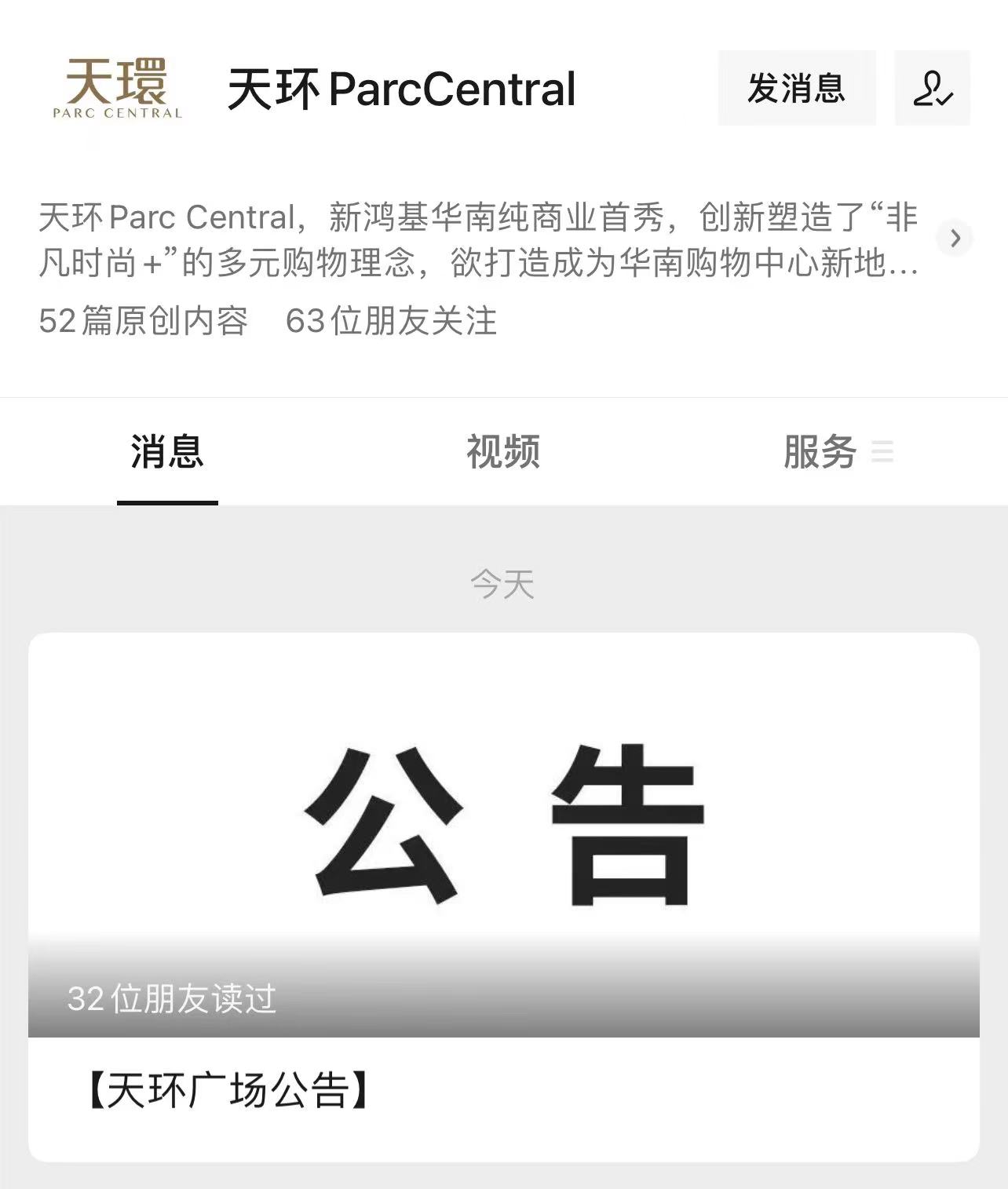Image resolution: width=1008 pixels, height=1189 pixels.
Task: Open the 【天环广场公告】 article card
Action: tap(503, 896)
